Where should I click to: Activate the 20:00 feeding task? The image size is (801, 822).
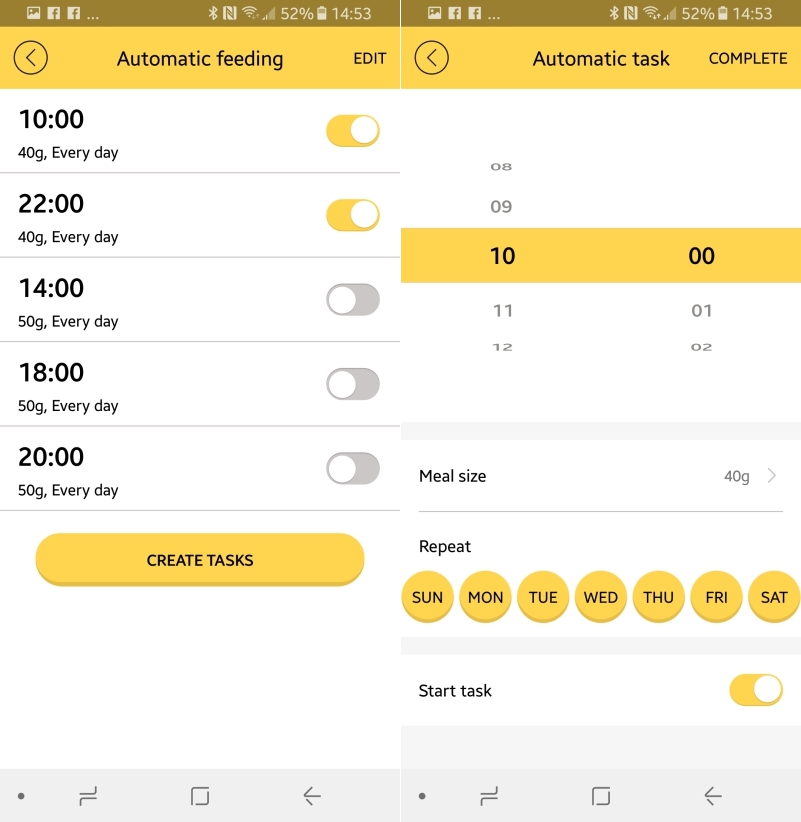(x=352, y=468)
